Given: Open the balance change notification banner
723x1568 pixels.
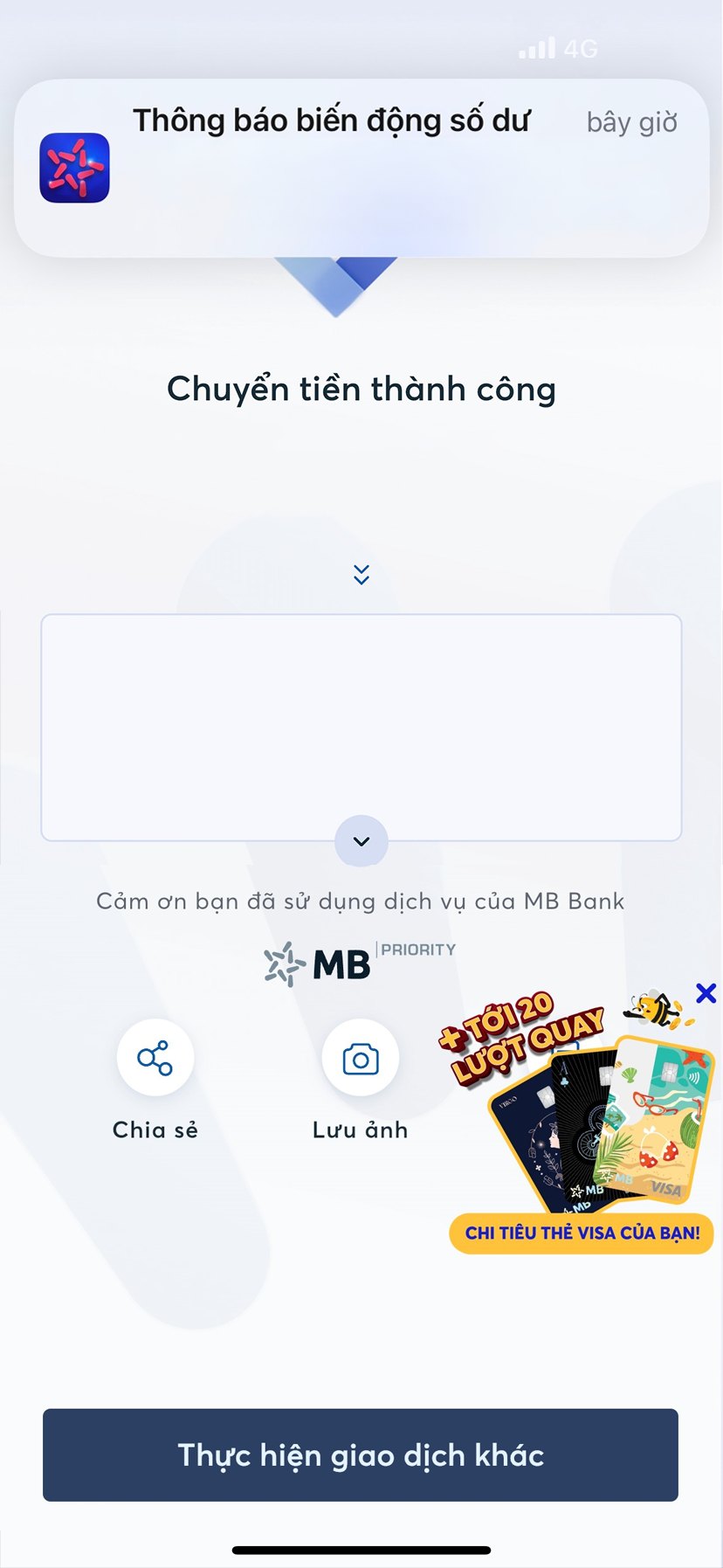Looking at the screenshot, I should tap(361, 169).
